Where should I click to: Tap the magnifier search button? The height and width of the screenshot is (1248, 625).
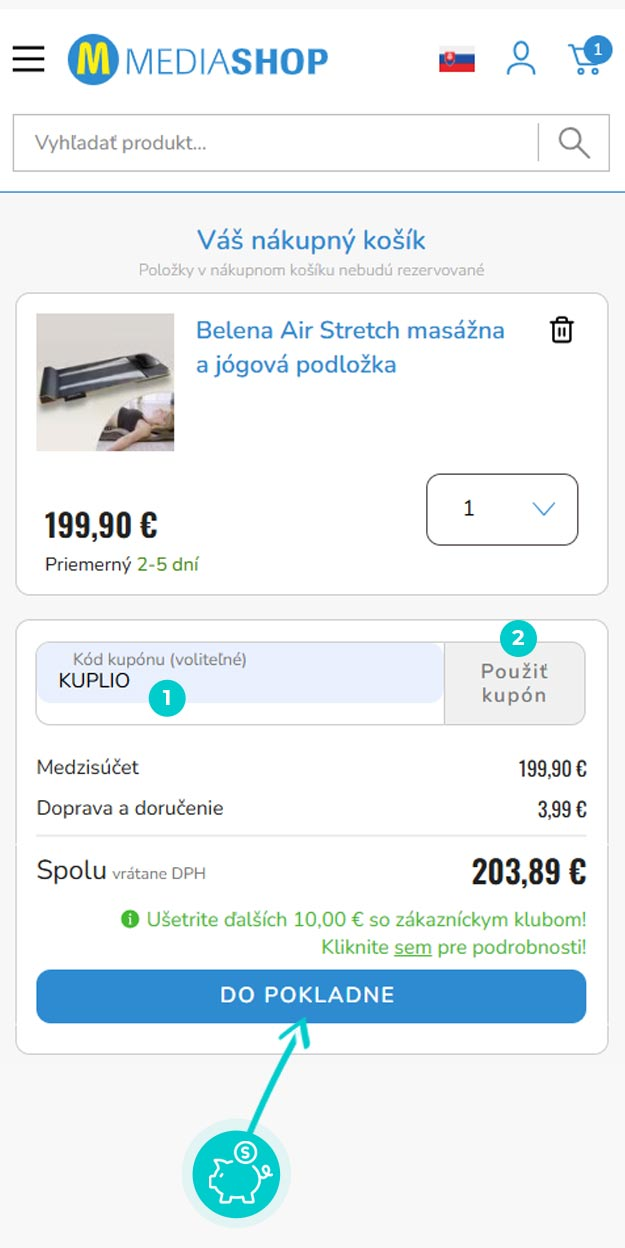(574, 143)
